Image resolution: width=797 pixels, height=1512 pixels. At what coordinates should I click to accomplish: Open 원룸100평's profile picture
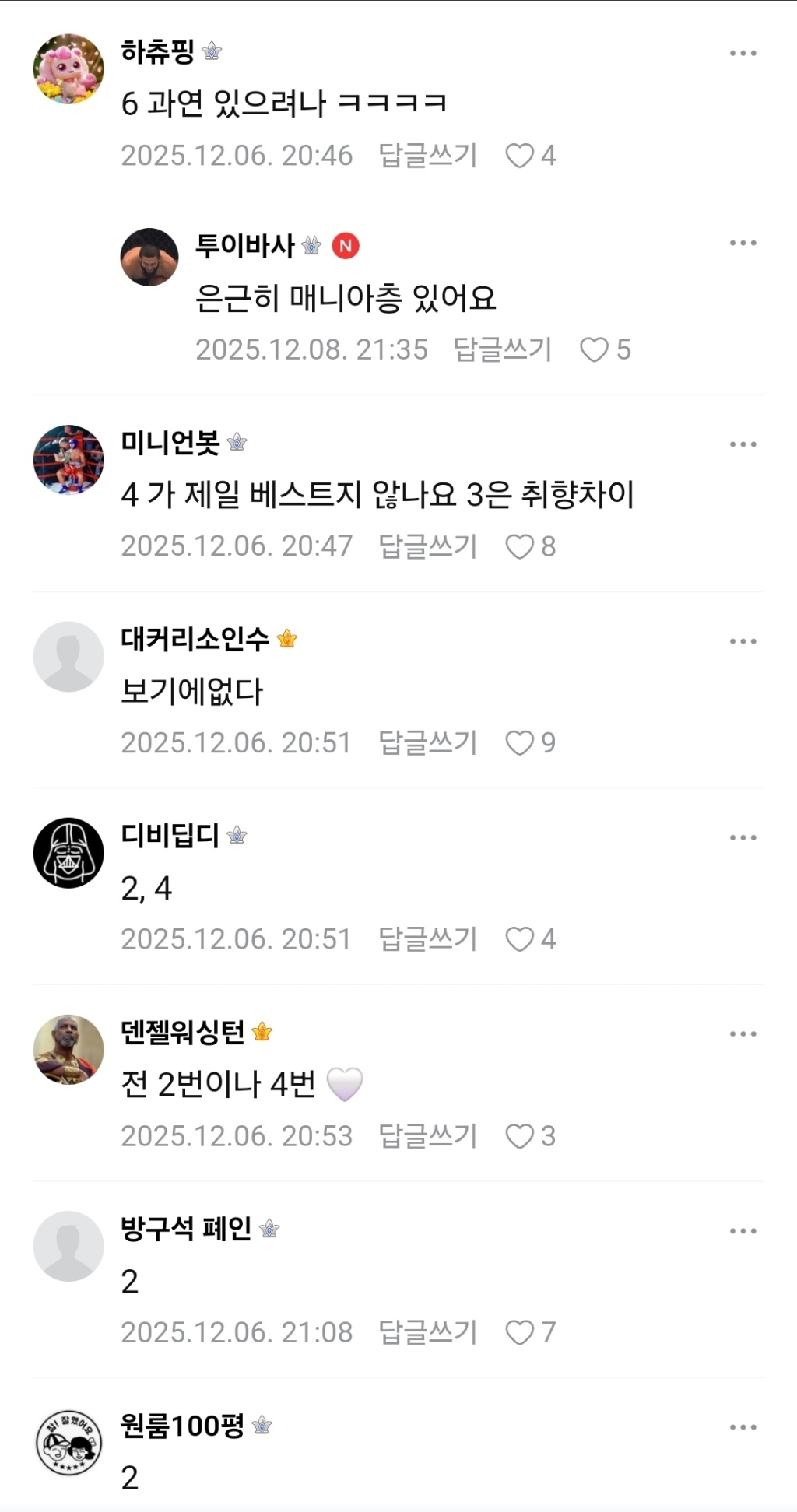coord(68,1443)
